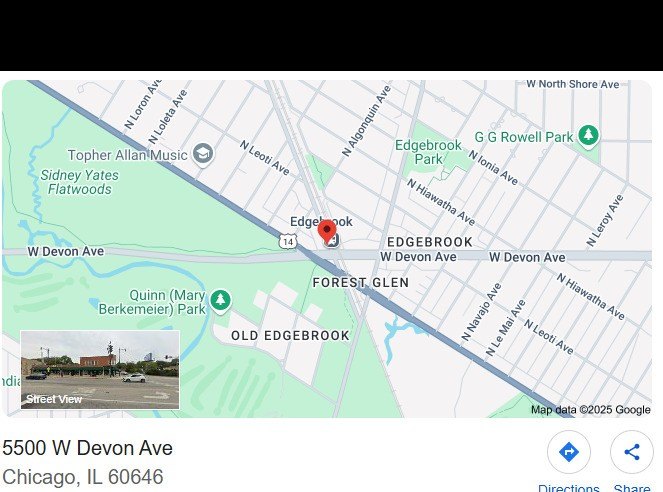Get directions to 5500 W Devon Ave
The height and width of the screenshot is (492, 663).
[x=568, y=453]
